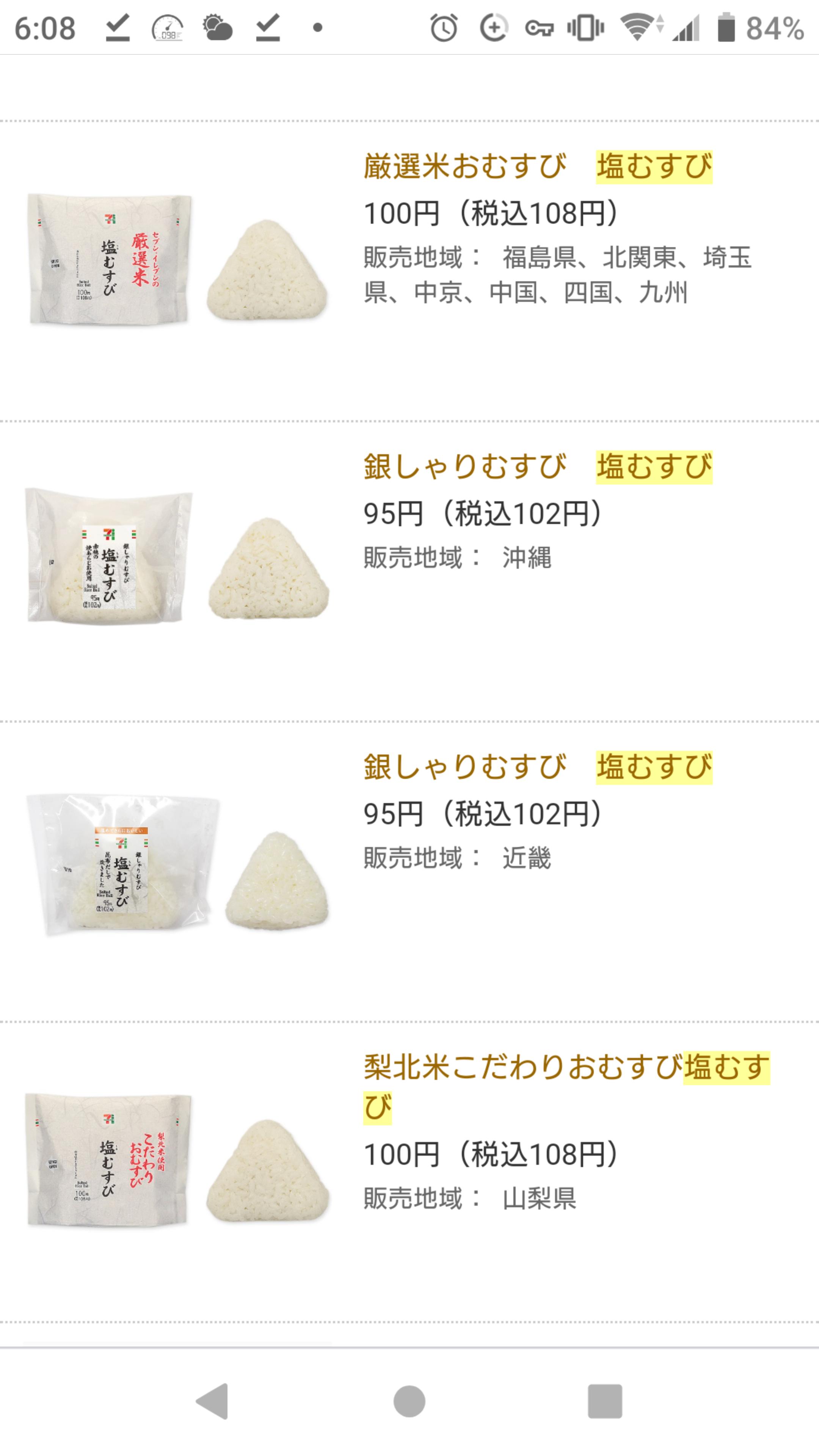Return to the home screen

click(409, 1401)
